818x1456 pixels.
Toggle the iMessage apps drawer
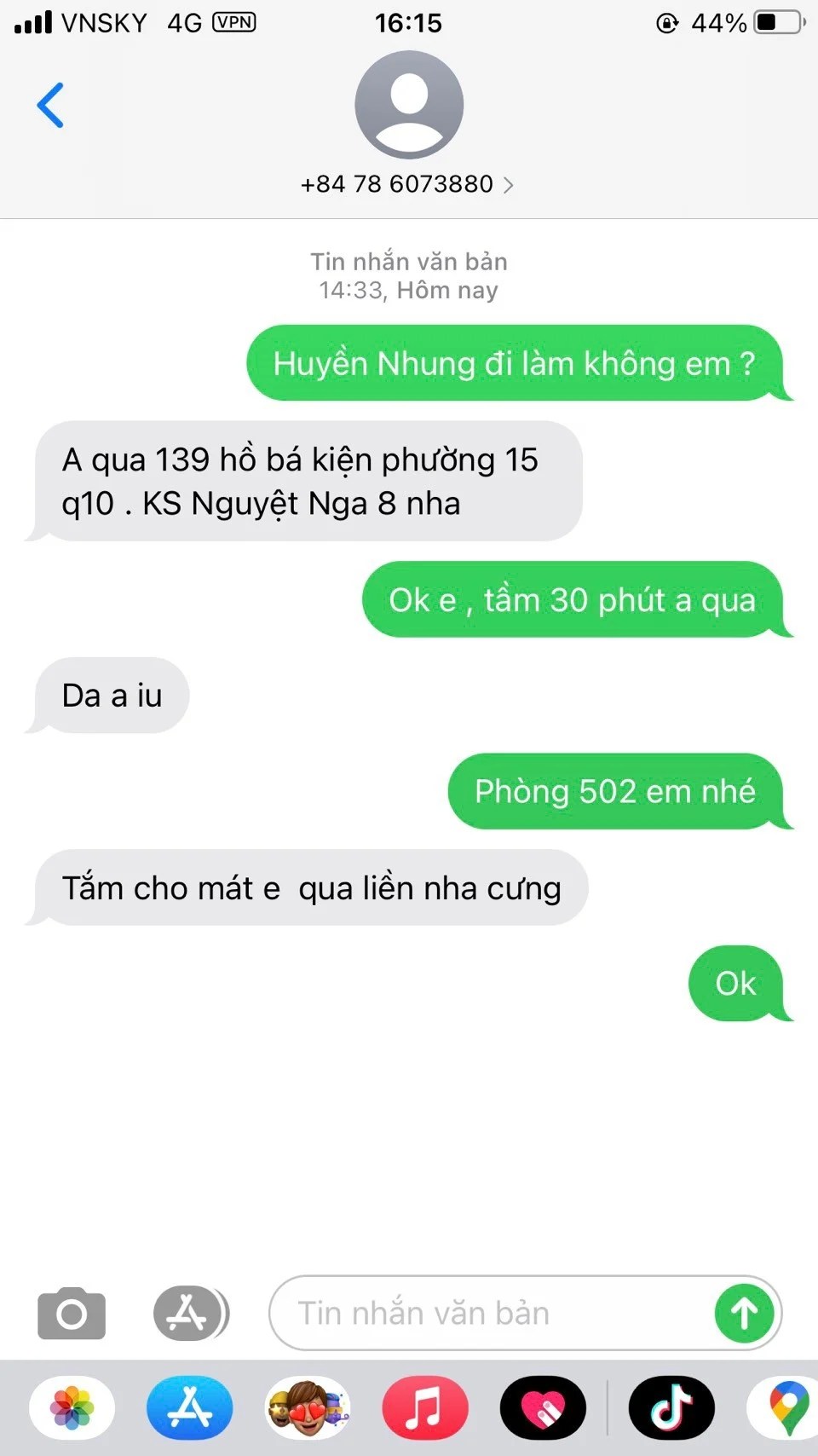[x=191, y=1314]
